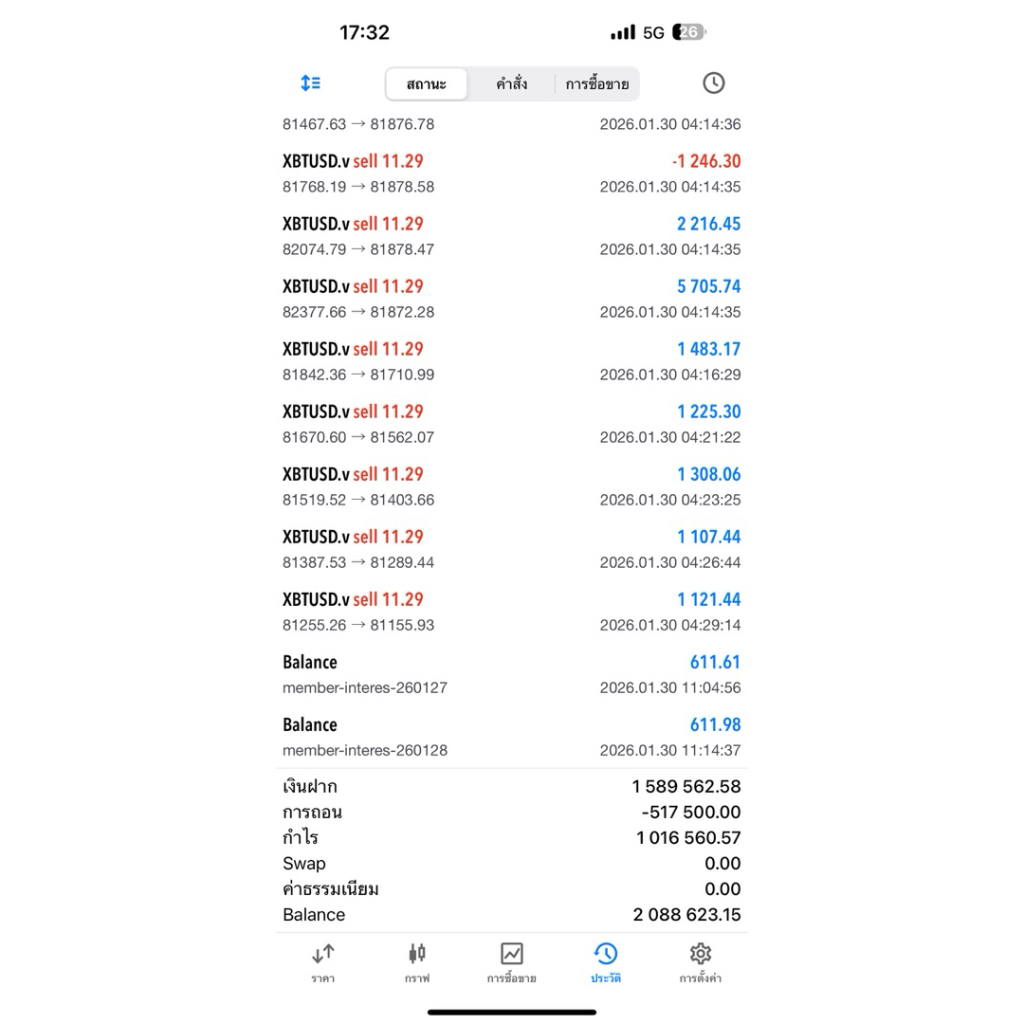Screen dimensions: 1024x1024
Task: Select the การซื้อขาย segment at the top
Action: [x=597, y=84]
